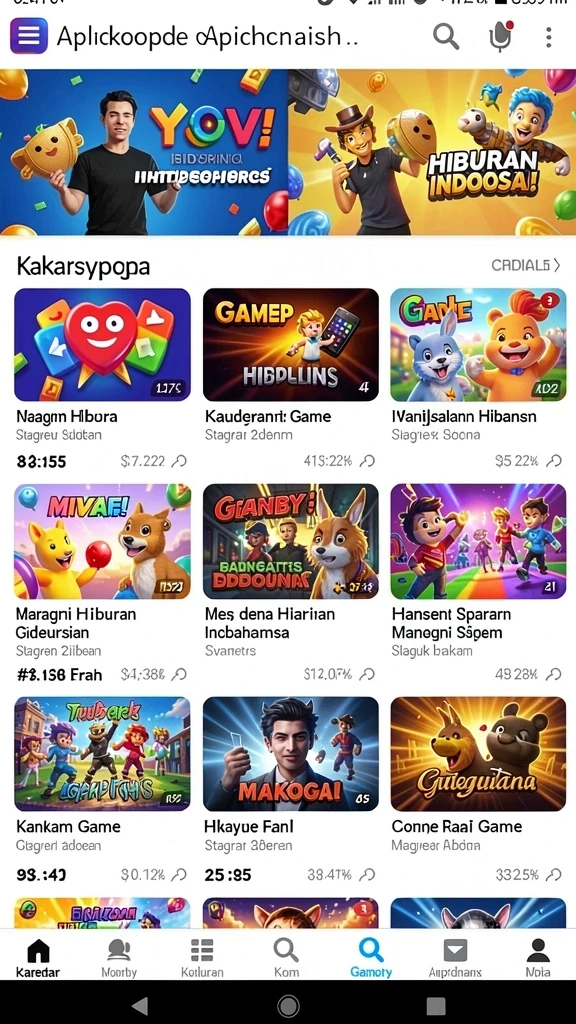Switch to the Moorby tab

pos(119,957)
